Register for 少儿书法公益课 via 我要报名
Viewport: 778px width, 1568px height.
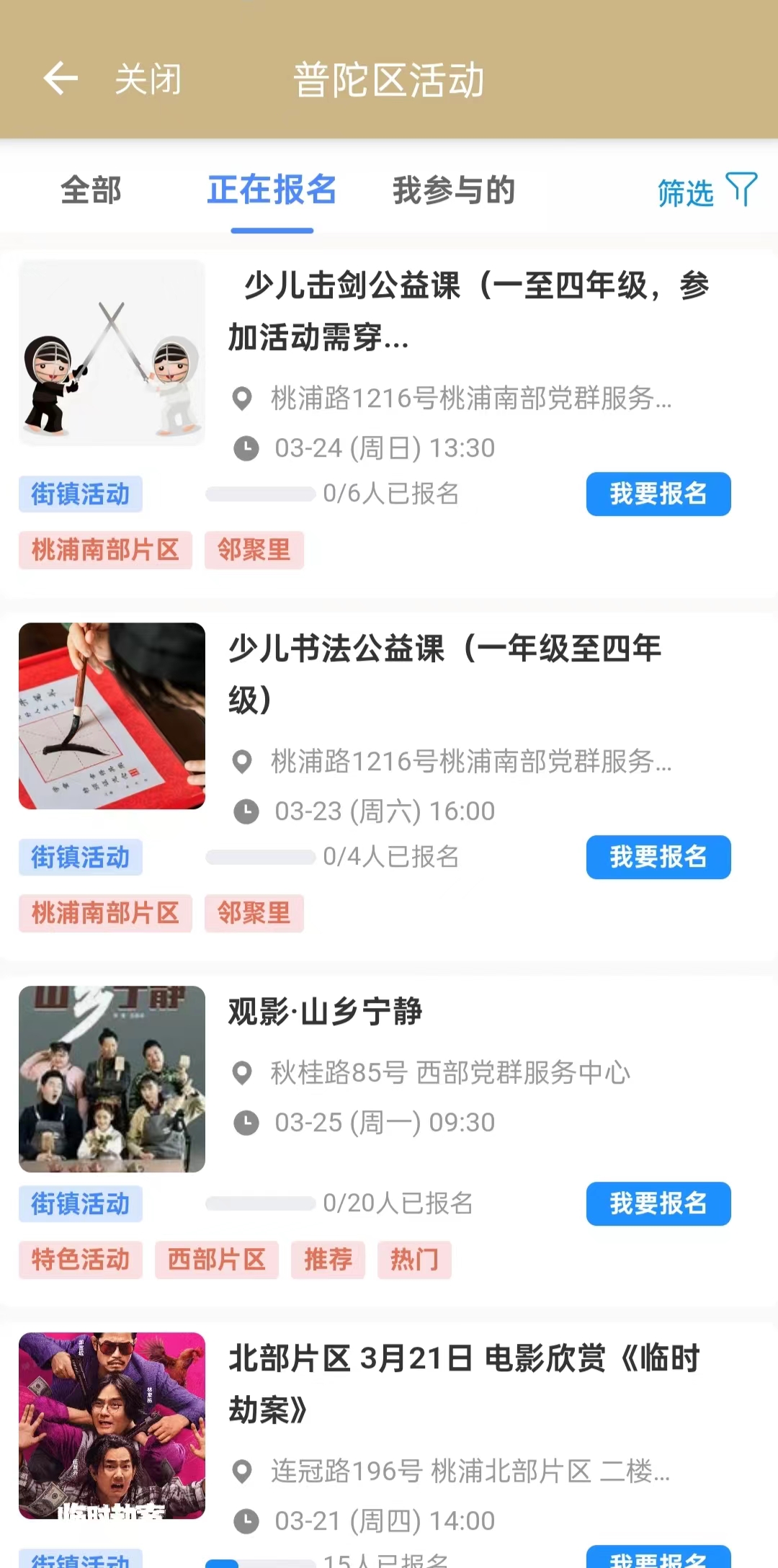[658, 857]
